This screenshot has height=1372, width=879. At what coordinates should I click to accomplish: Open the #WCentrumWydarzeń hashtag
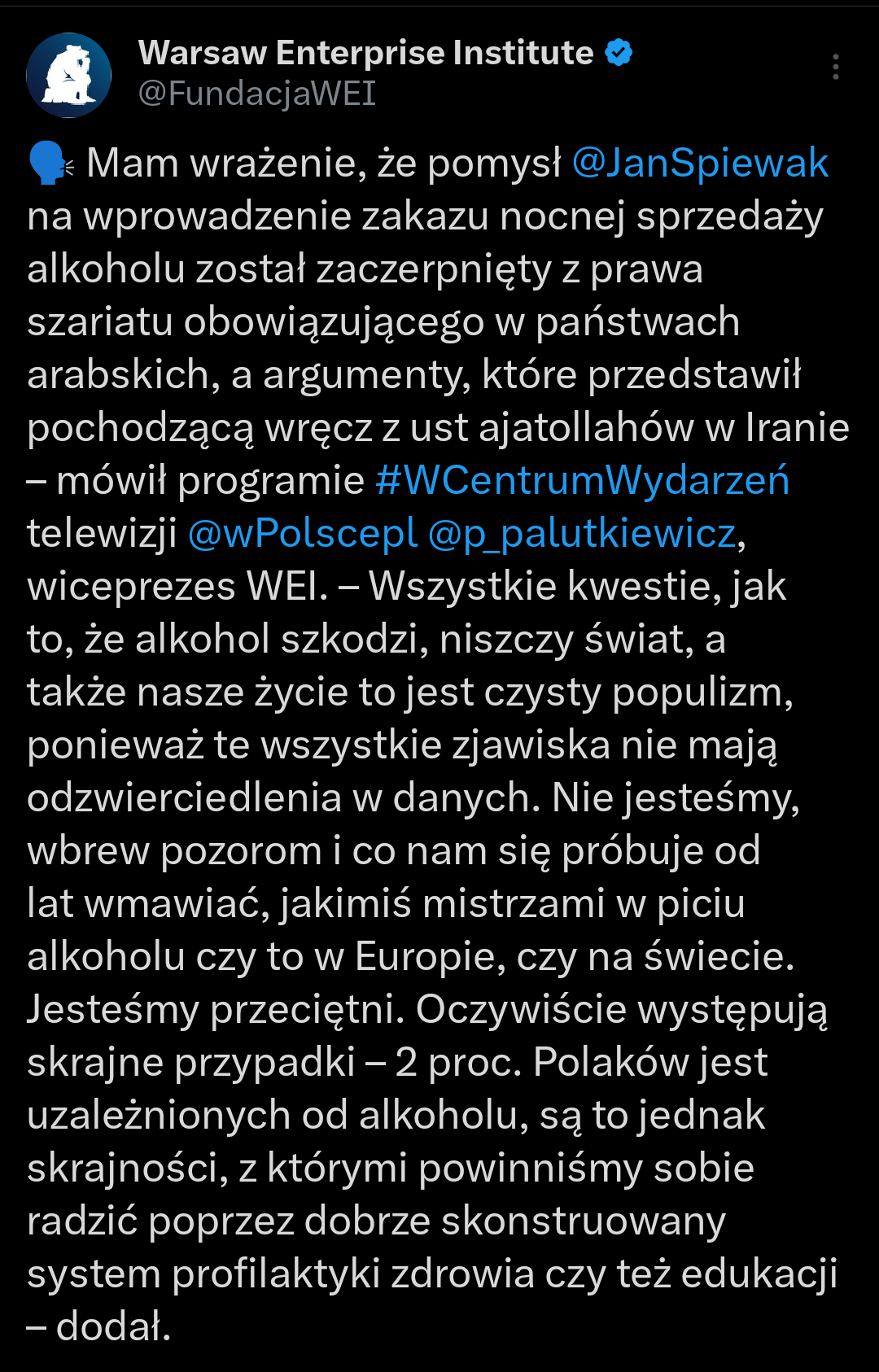582,480
